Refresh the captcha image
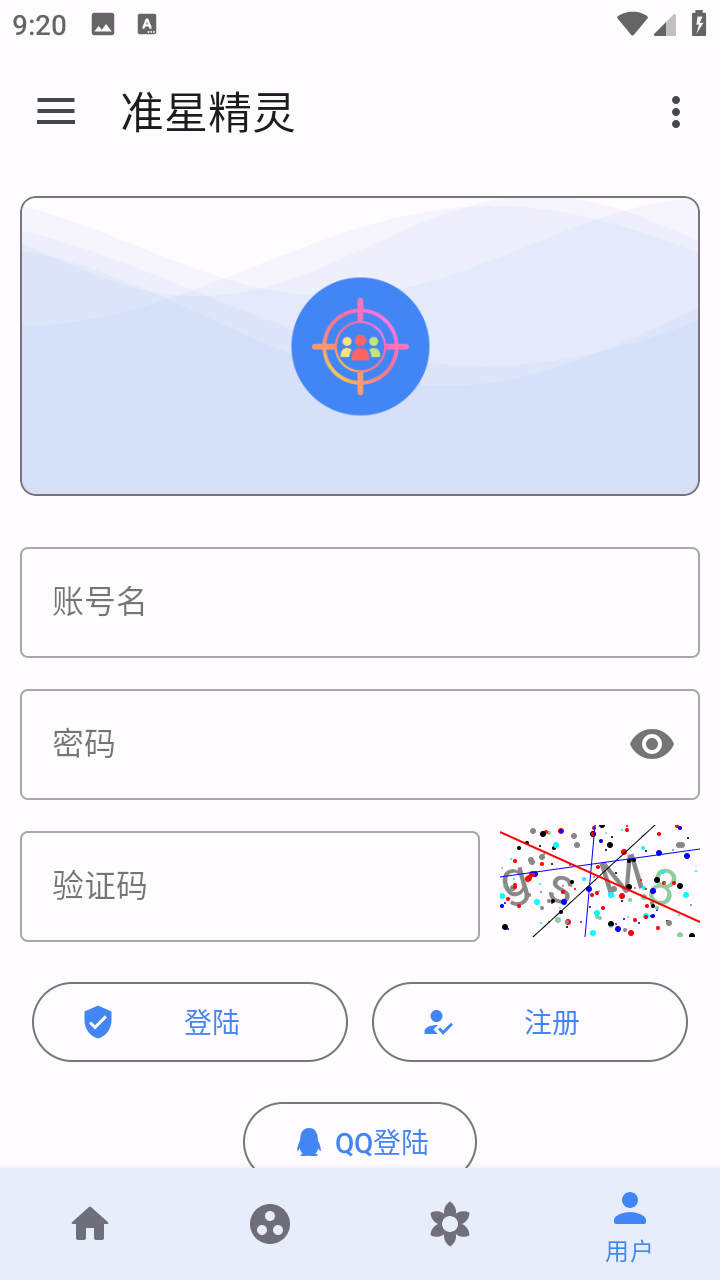The image size is (720, 1280). tap(599, 881)
